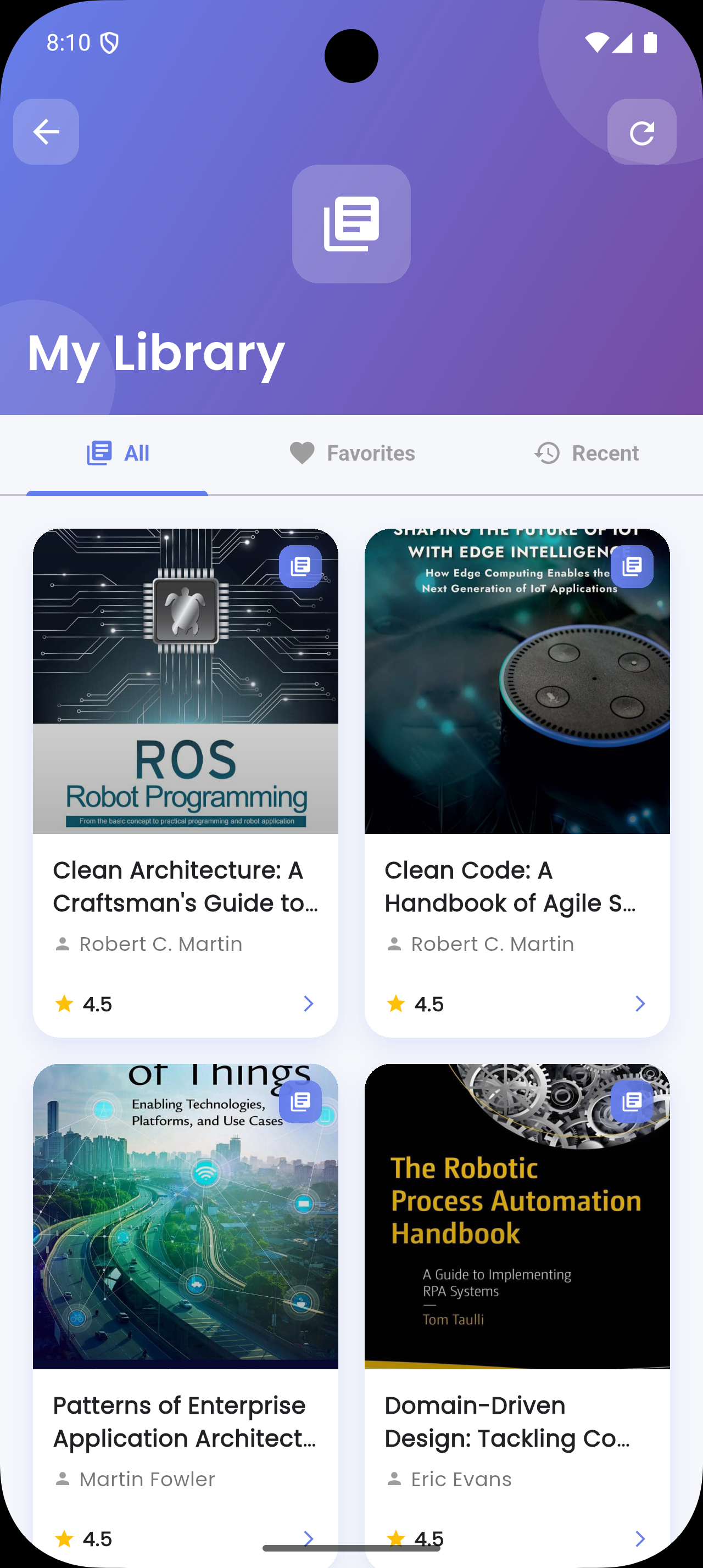Open Clean Code details using the right chevron
The height and width of the screenshot is (1568, 703).
[x=640, y=1003]
